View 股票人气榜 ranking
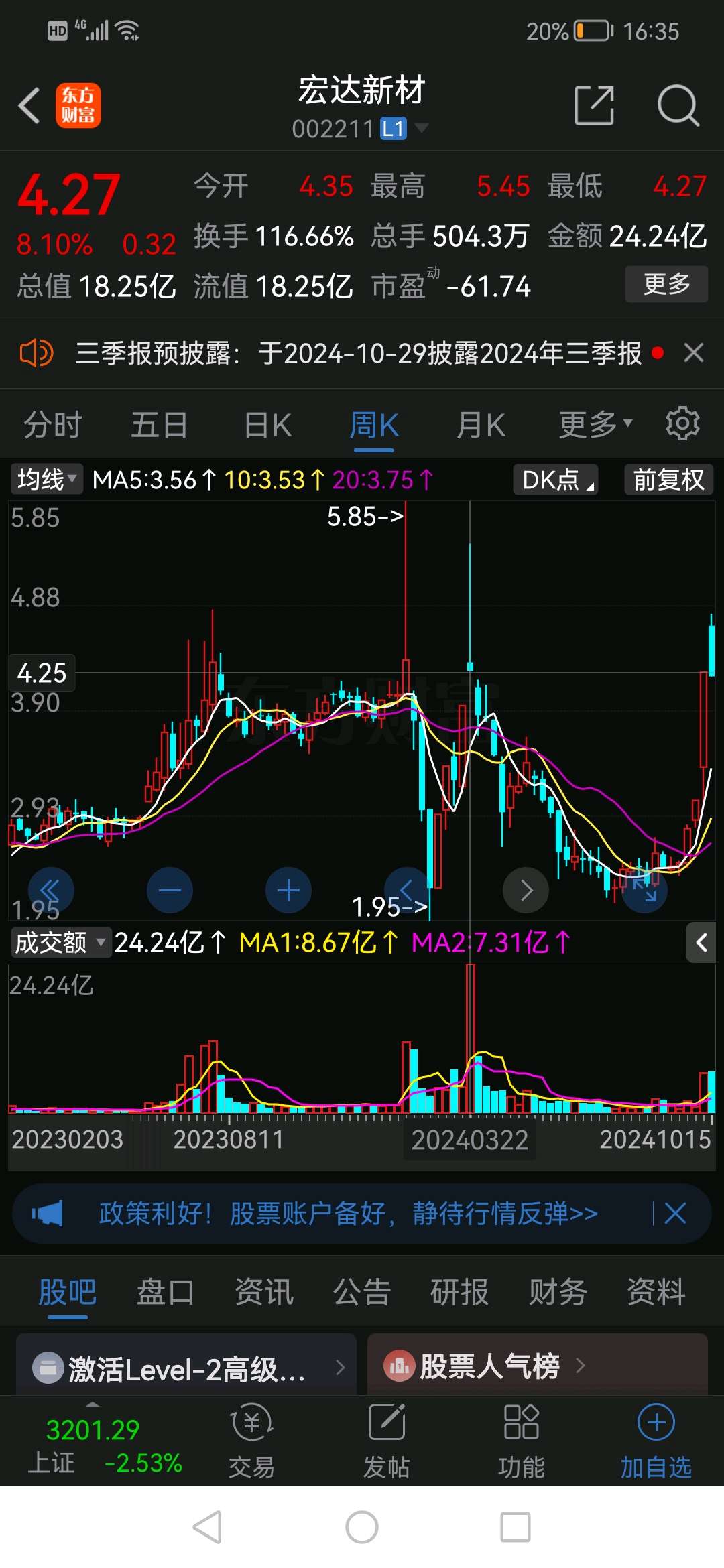This screenshot has height=1568, width=724. 489,1366
